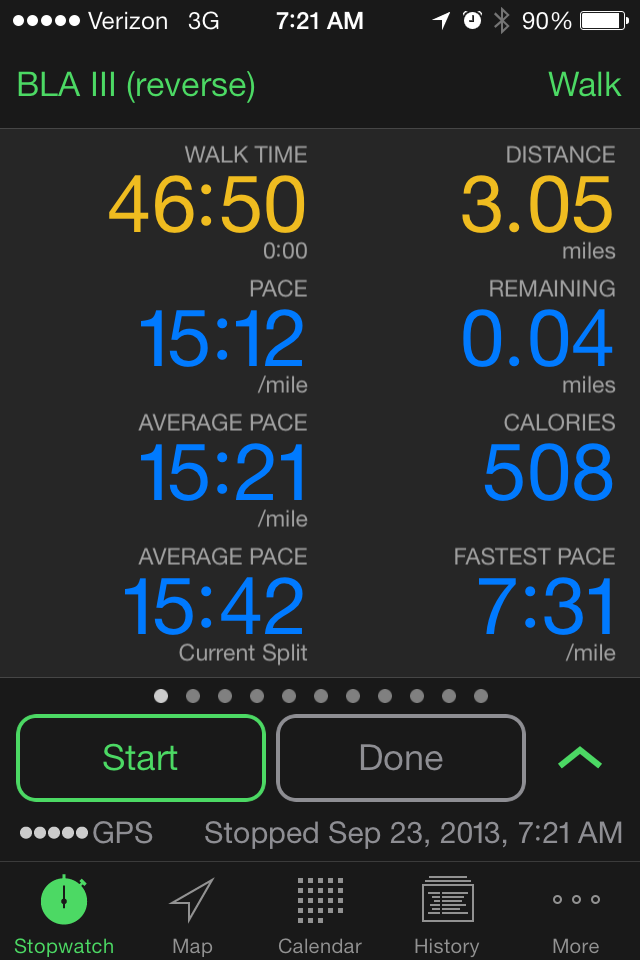Select the Stopwatch tab
Screen dimensions: 640x960
64,914
